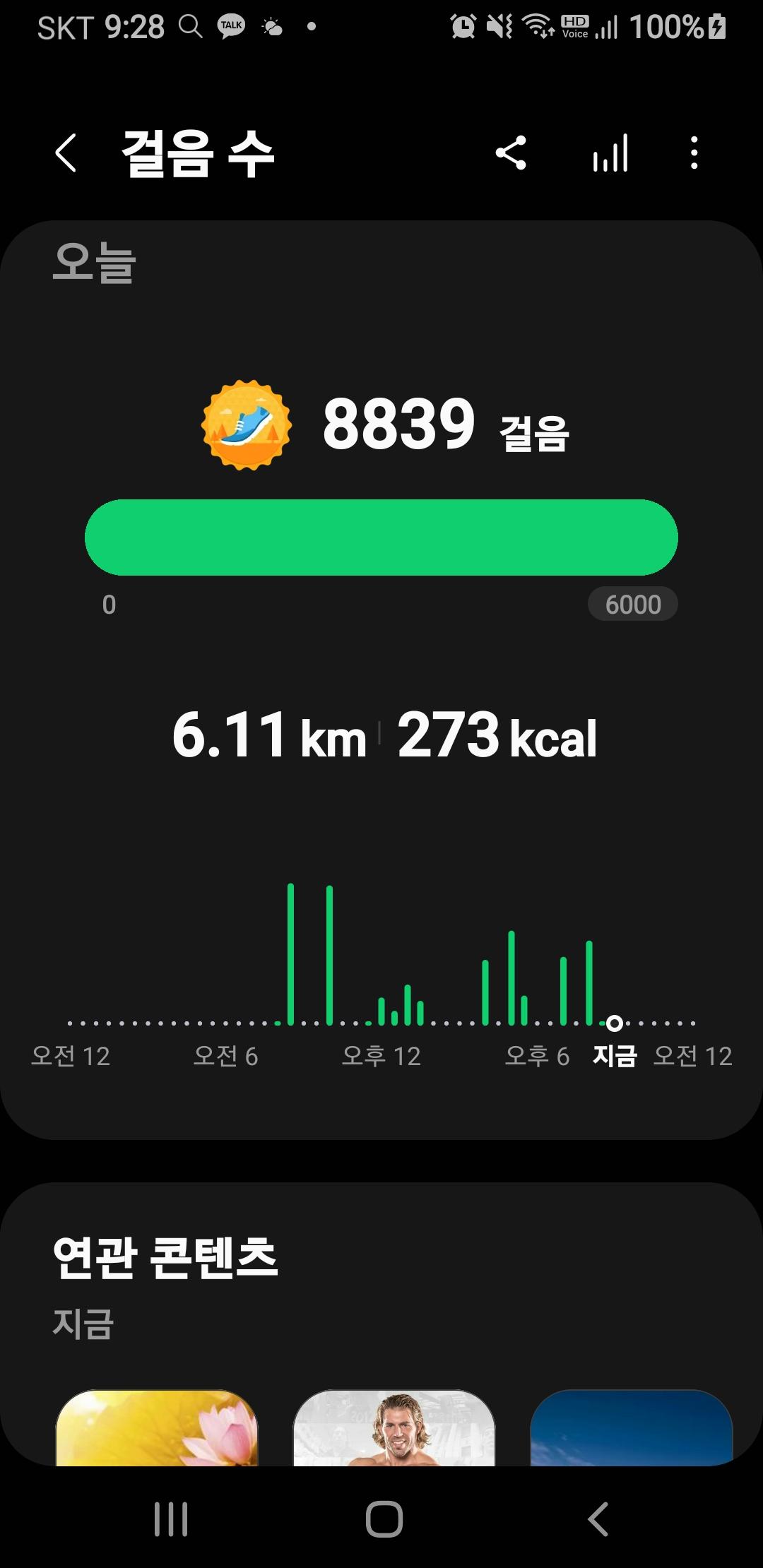This screenshot has width=763, height=1568.
Task: Go back from the 걸음 수 screen
Action: tap(66, 153)
